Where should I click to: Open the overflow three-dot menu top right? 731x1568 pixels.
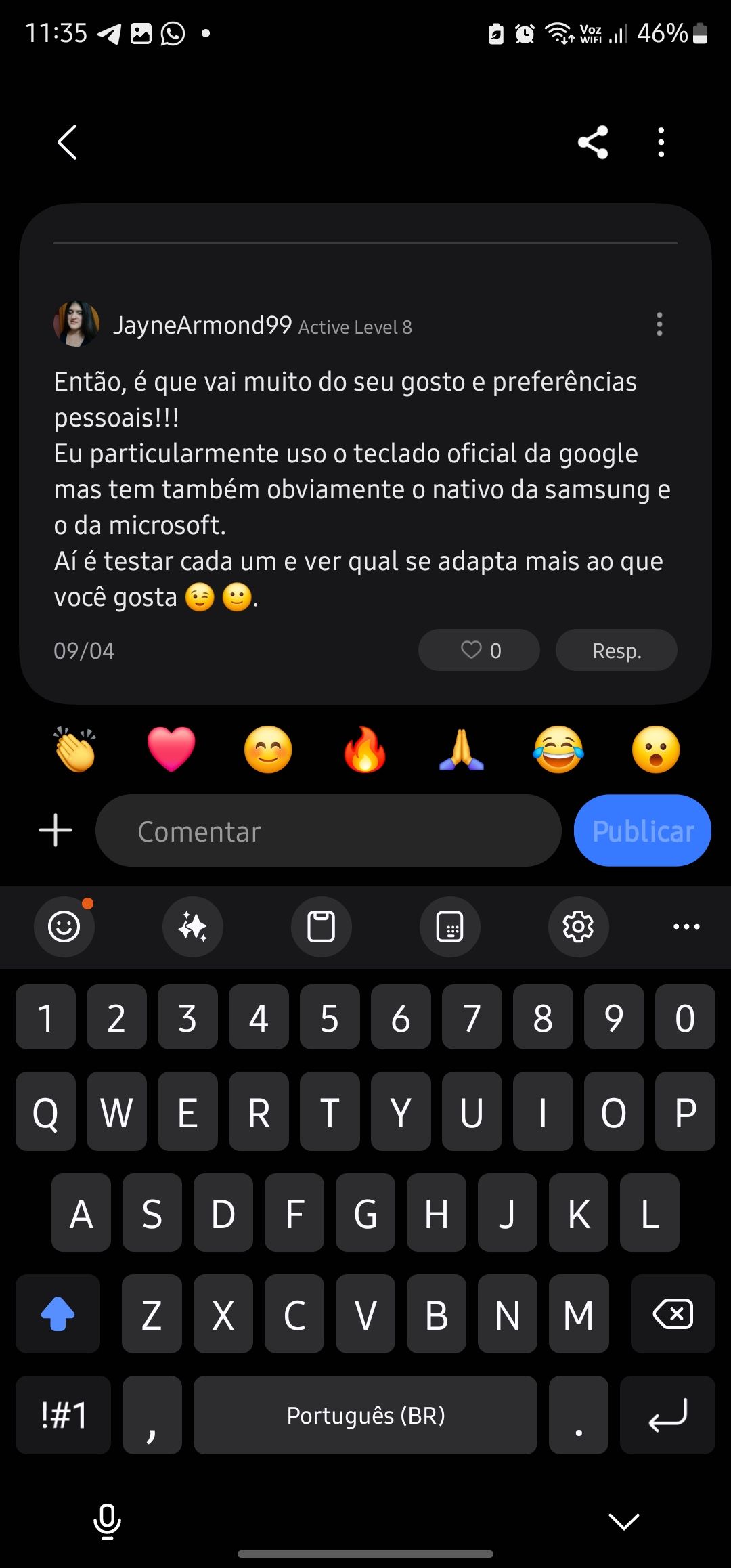(661, 142)
